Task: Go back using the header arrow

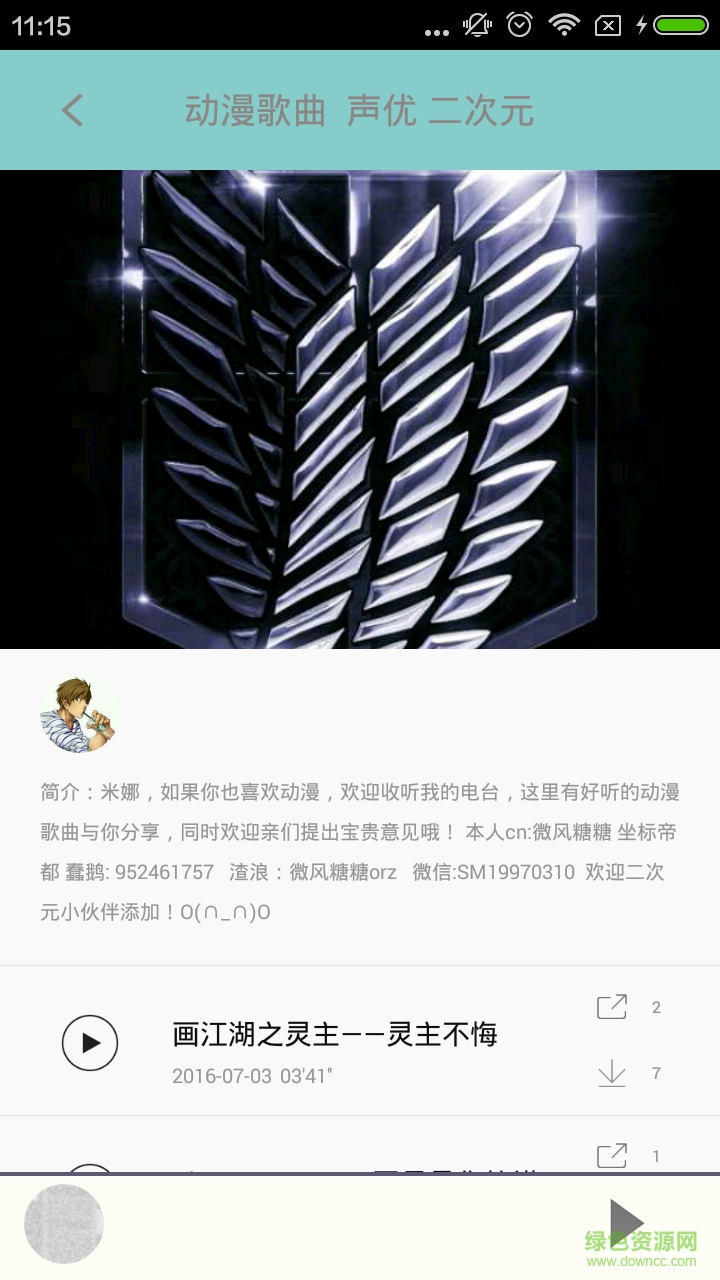Action: tap(72, 110)
